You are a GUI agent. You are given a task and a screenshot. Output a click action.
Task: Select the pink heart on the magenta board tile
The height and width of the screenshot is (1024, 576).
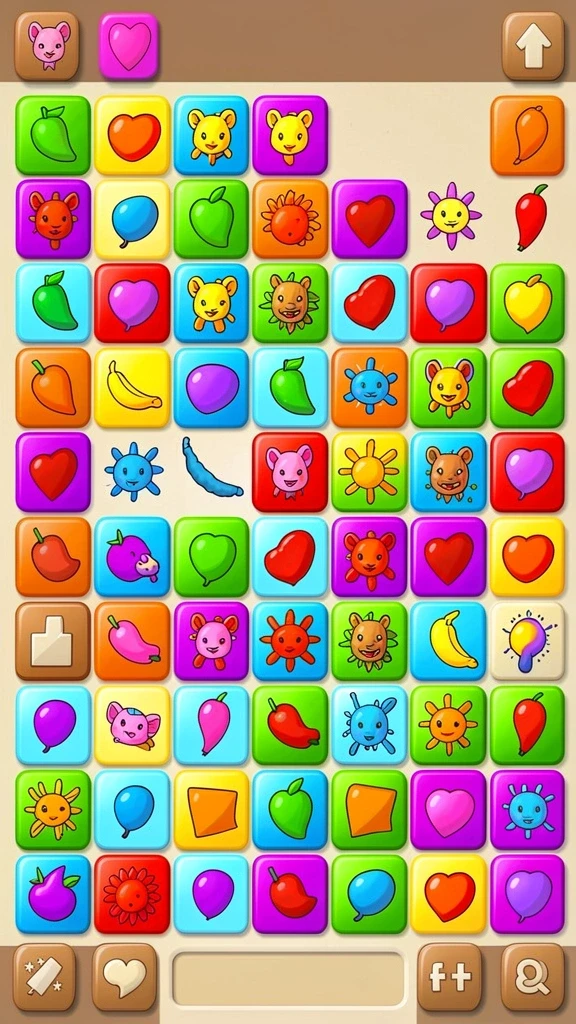coord(448,810)
